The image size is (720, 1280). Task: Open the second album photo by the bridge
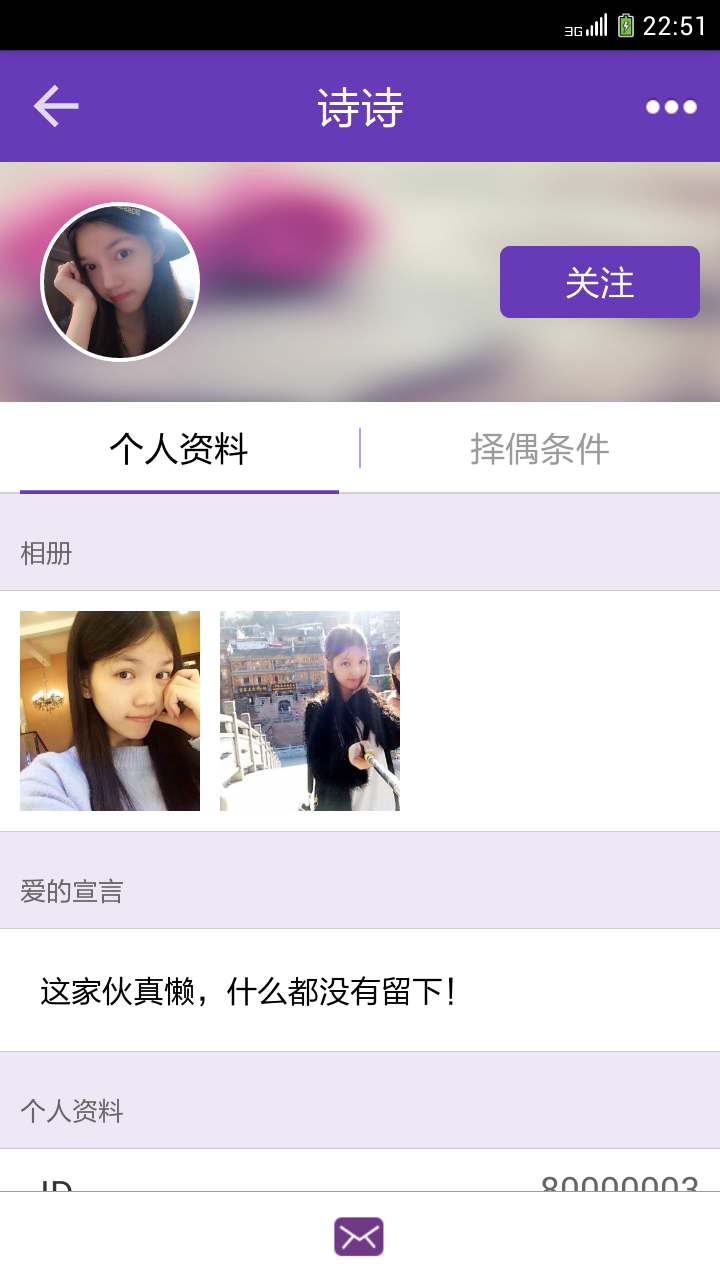tap(310, 710)
